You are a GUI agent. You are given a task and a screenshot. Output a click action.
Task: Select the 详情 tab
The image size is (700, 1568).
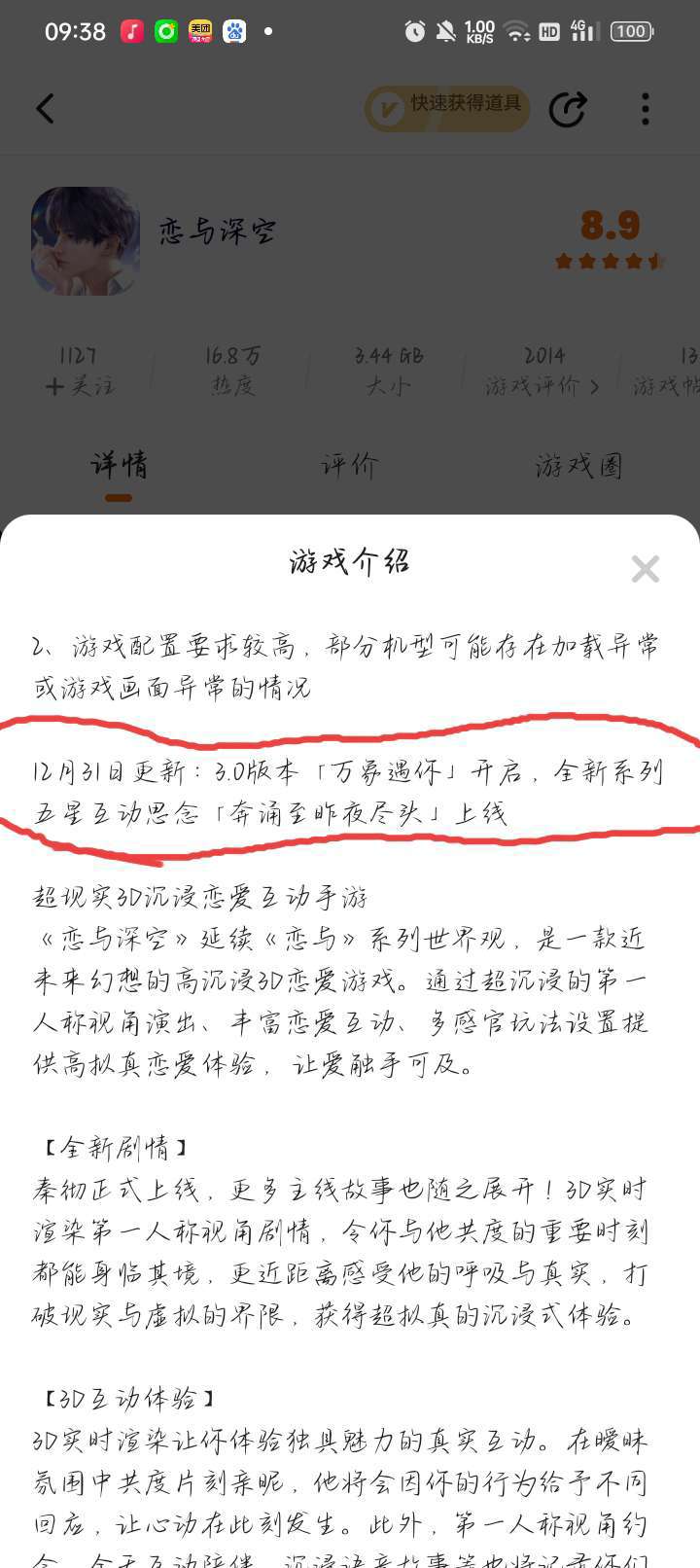pos(119,466)
